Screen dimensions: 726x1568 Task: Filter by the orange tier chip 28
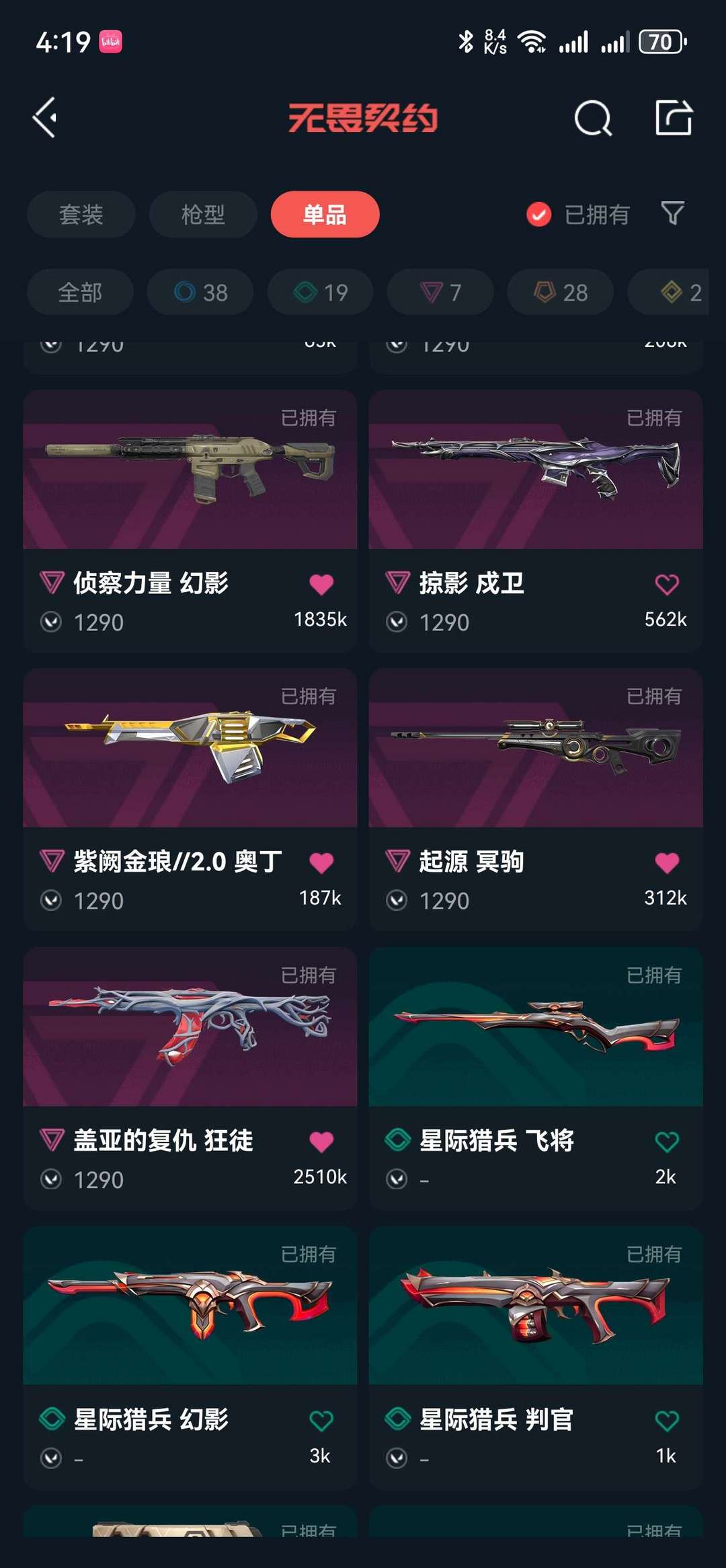click(561, 293)
